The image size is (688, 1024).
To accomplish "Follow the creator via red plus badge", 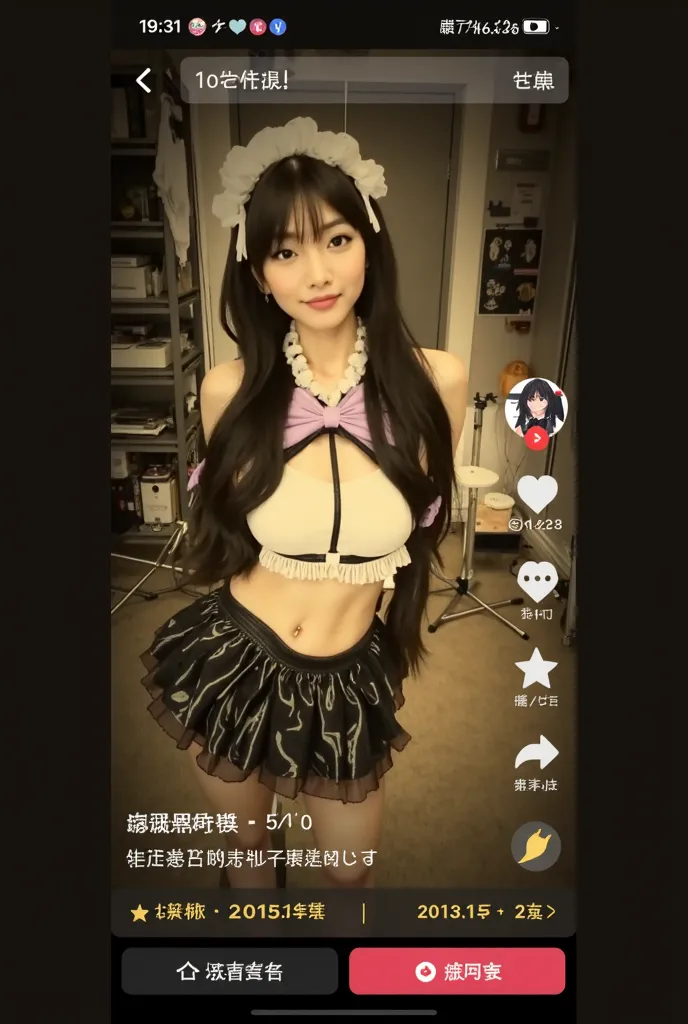I will point(537,437).
